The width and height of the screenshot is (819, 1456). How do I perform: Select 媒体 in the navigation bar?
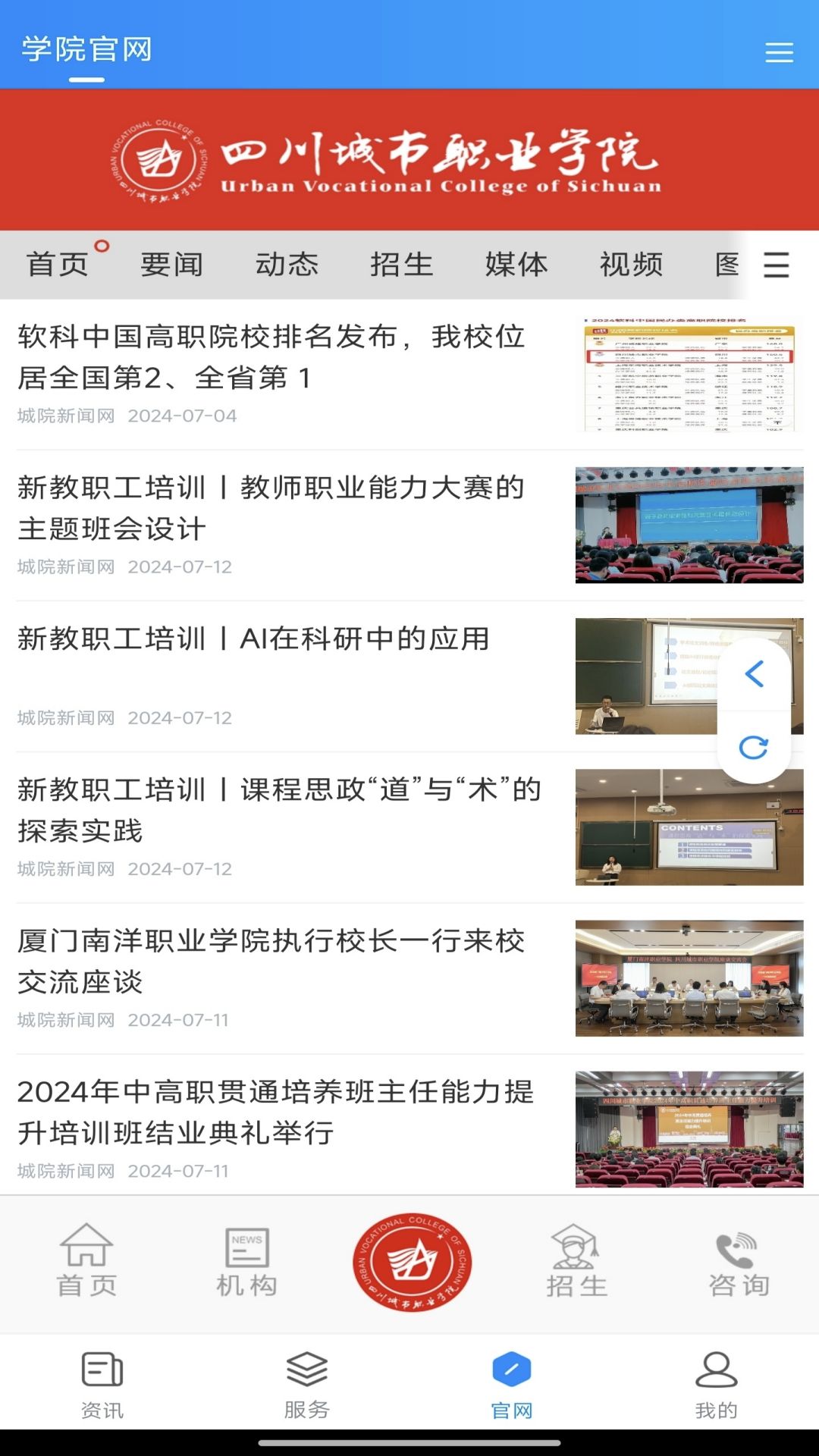tap(517, 265)
